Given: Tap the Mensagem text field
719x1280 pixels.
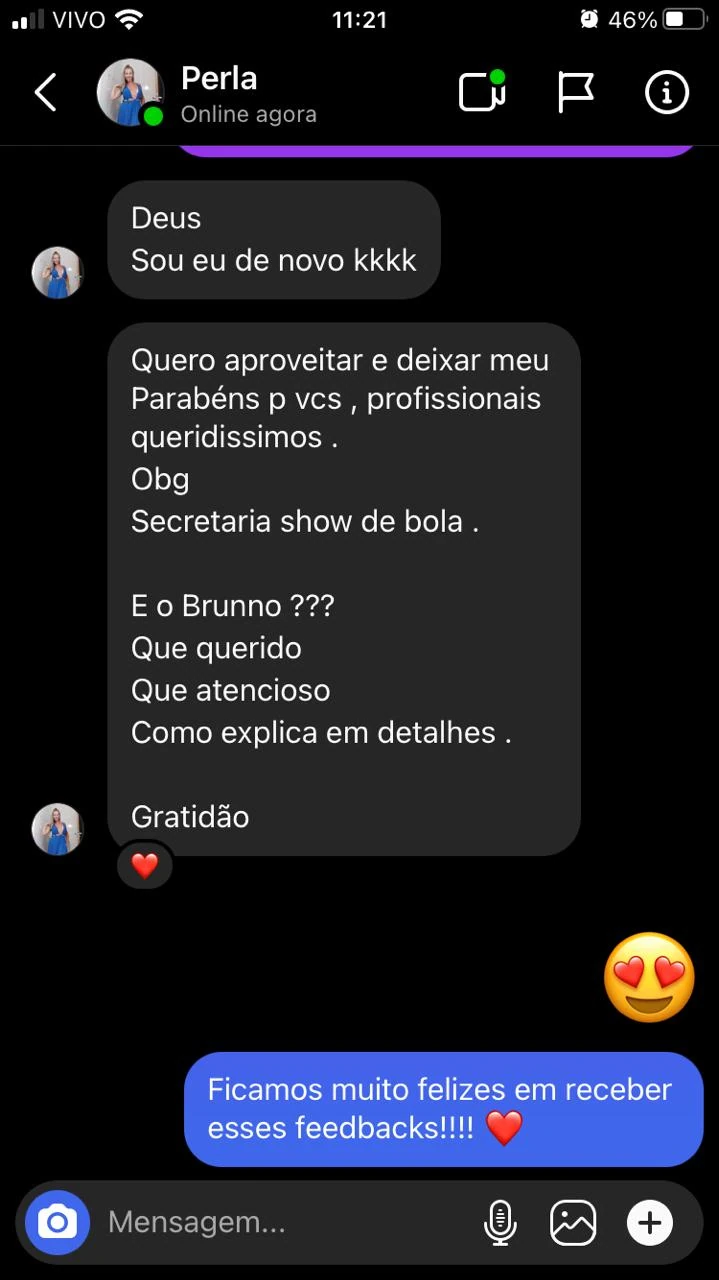Looking at the screenshot, I should [x=280, y=1222].
